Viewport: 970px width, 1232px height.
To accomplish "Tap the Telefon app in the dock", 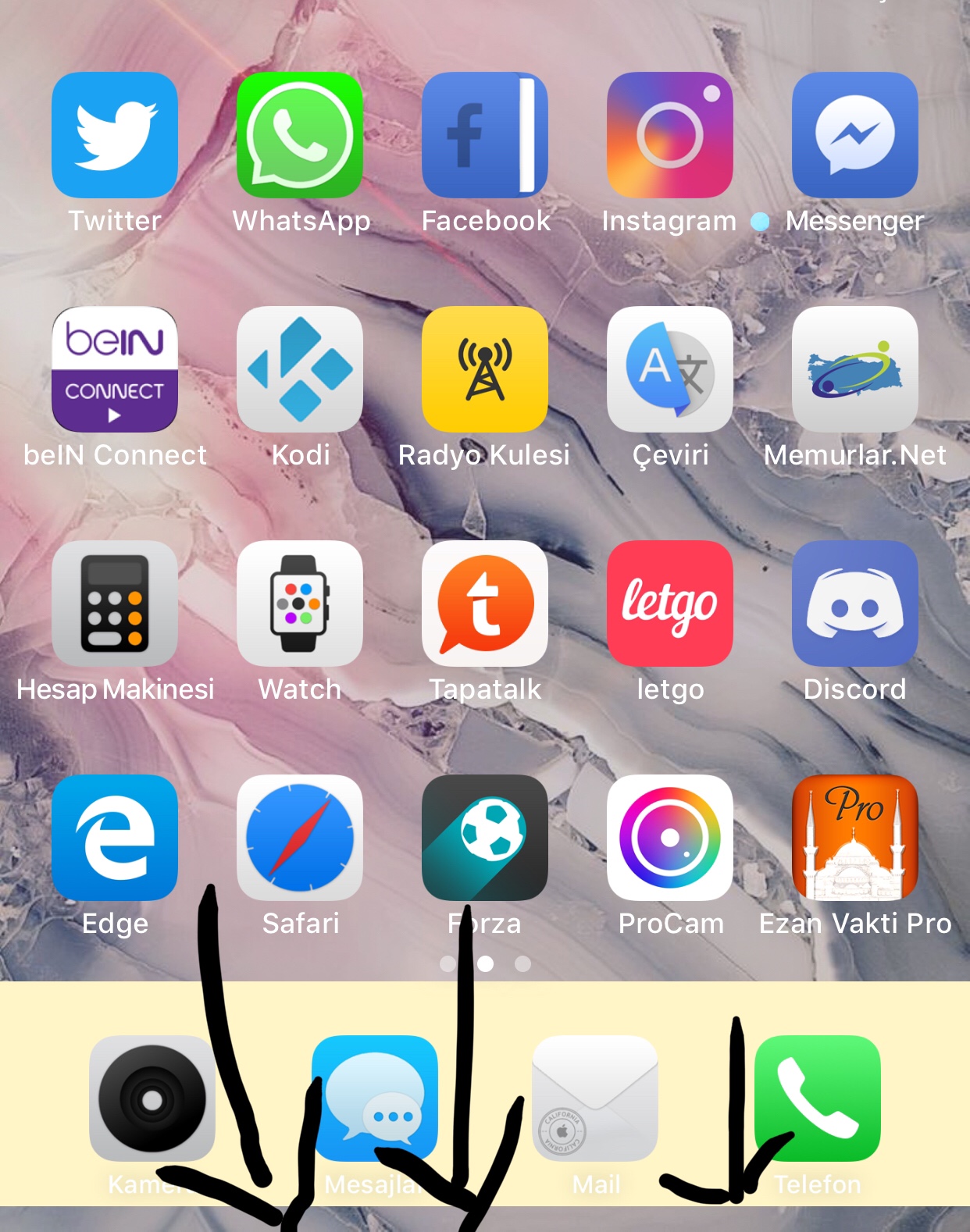I will click(818, 1098).
